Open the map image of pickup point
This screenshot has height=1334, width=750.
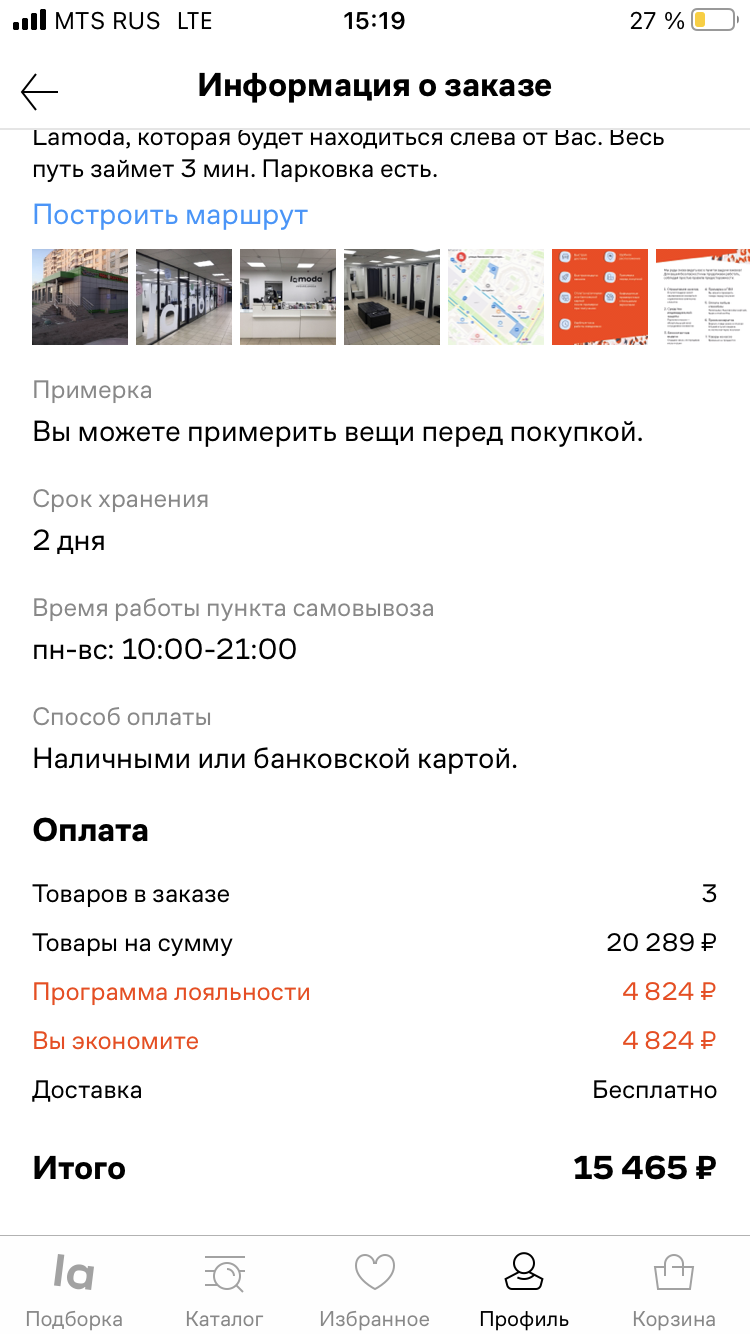point(496,297)
